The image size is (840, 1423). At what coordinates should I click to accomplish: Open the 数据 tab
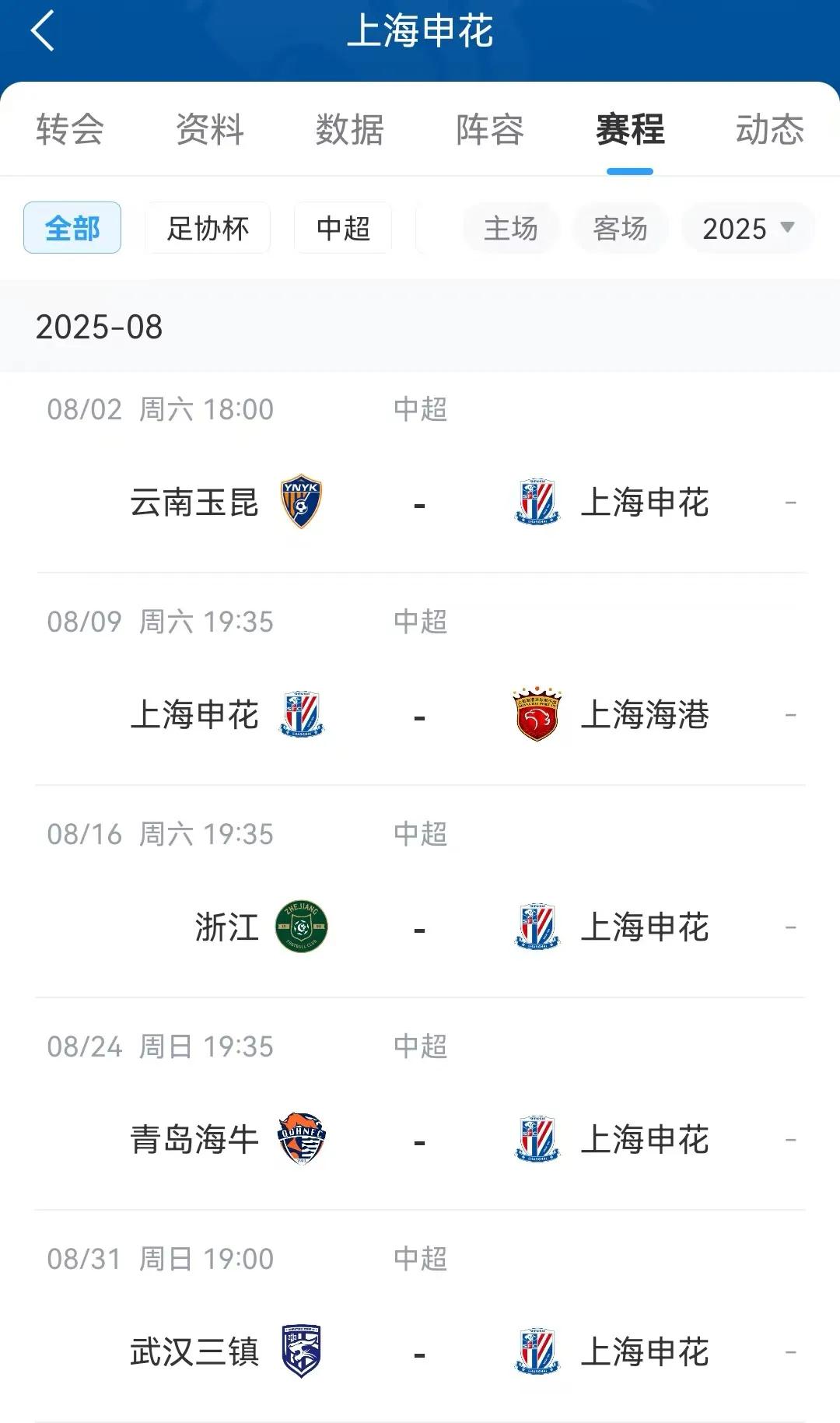350,129
